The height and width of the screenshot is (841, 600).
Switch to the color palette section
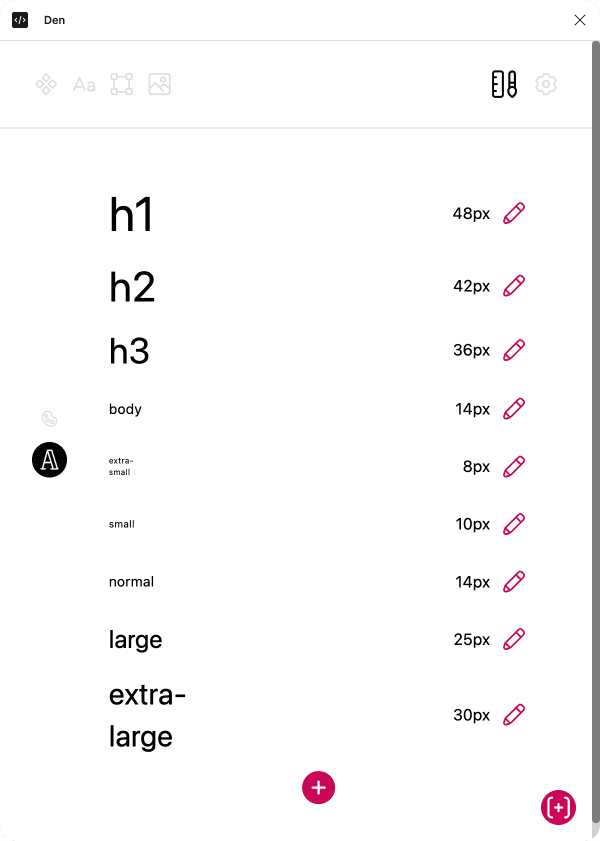[x=50, y=419]
